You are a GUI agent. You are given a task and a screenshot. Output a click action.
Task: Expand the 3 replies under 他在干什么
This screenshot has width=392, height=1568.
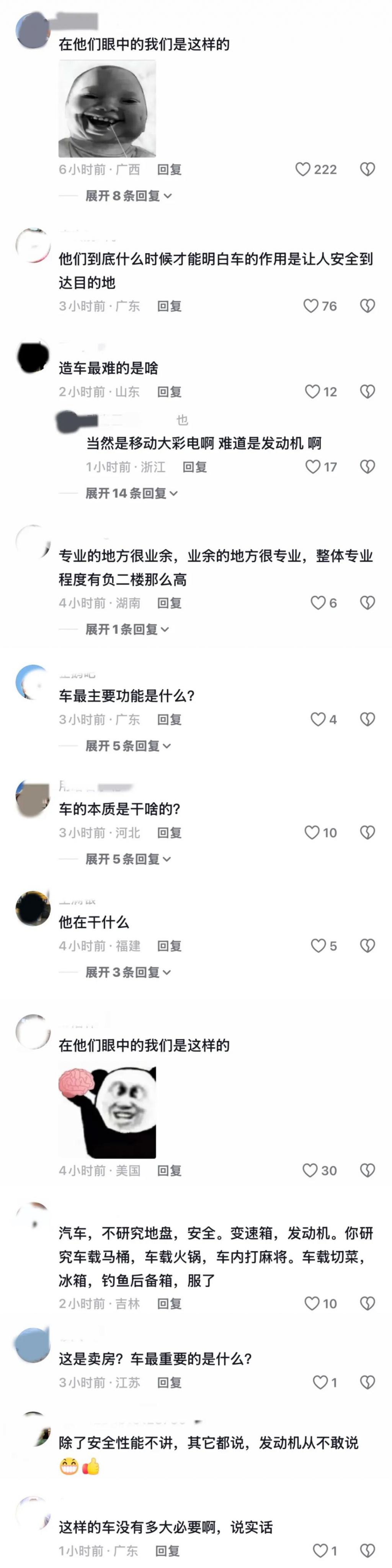click(x=128, y=972)
